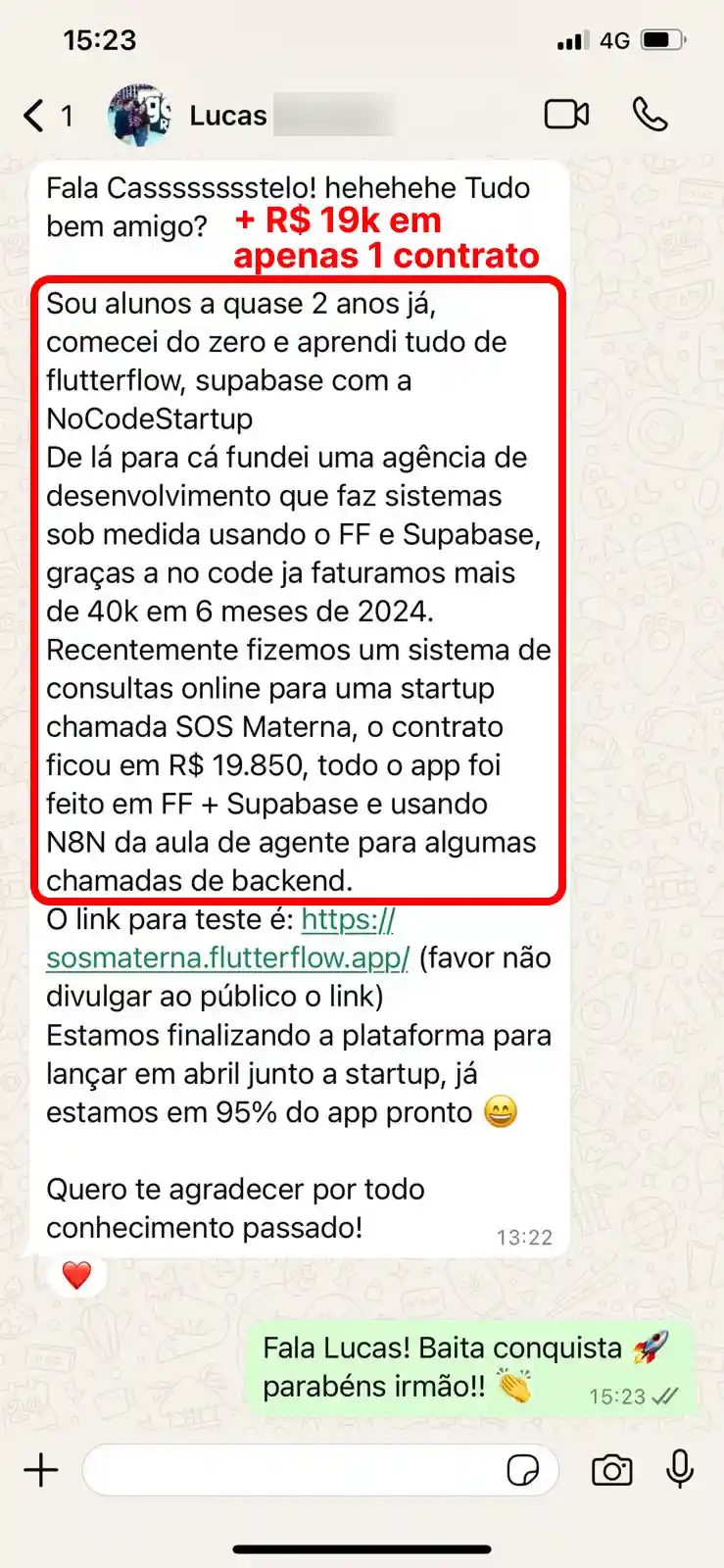Focus the message text field
This screenshot has width=724, height=1568.
point(294,1470)
